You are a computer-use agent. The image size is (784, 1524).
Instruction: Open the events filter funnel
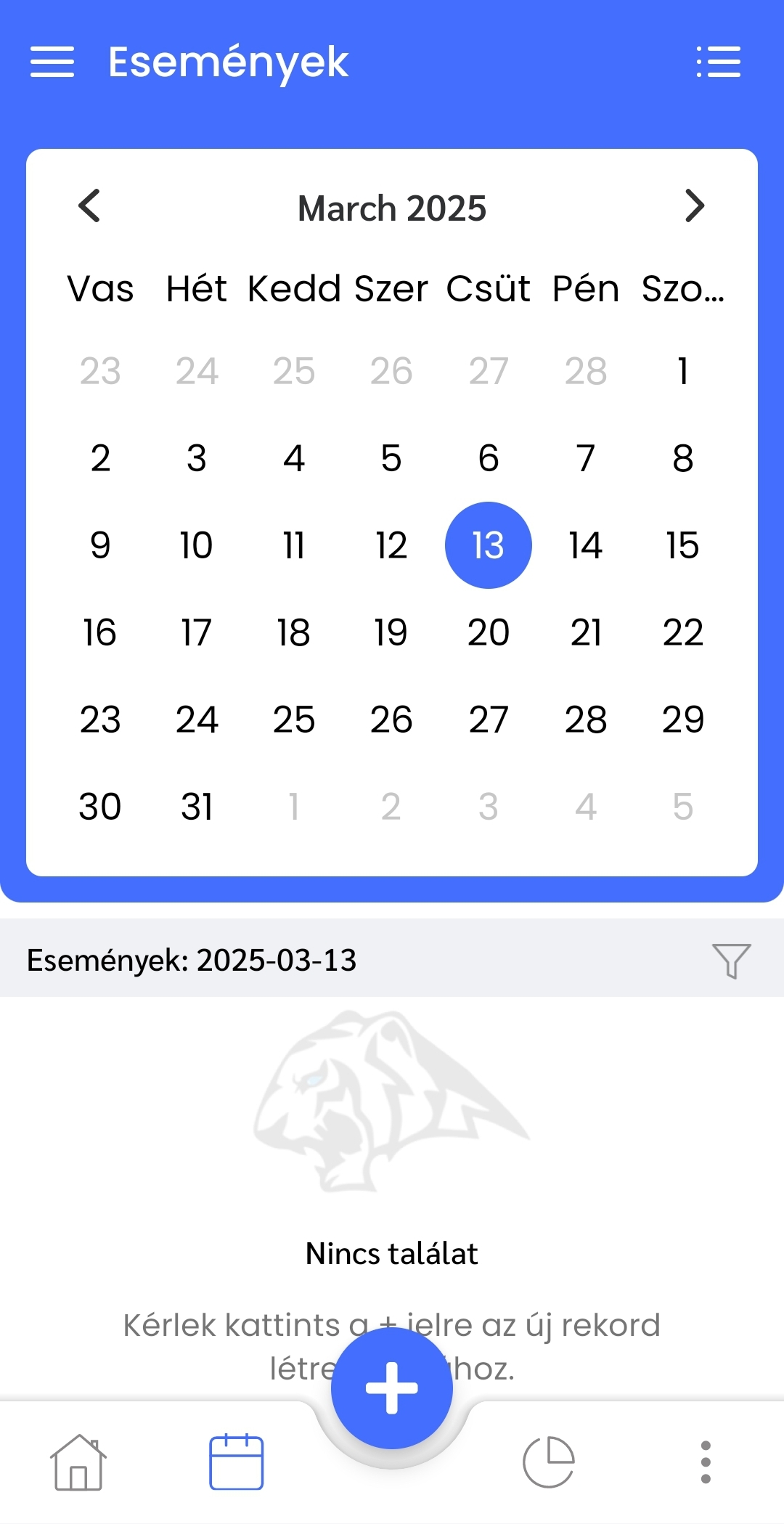(x=731, y=961)
